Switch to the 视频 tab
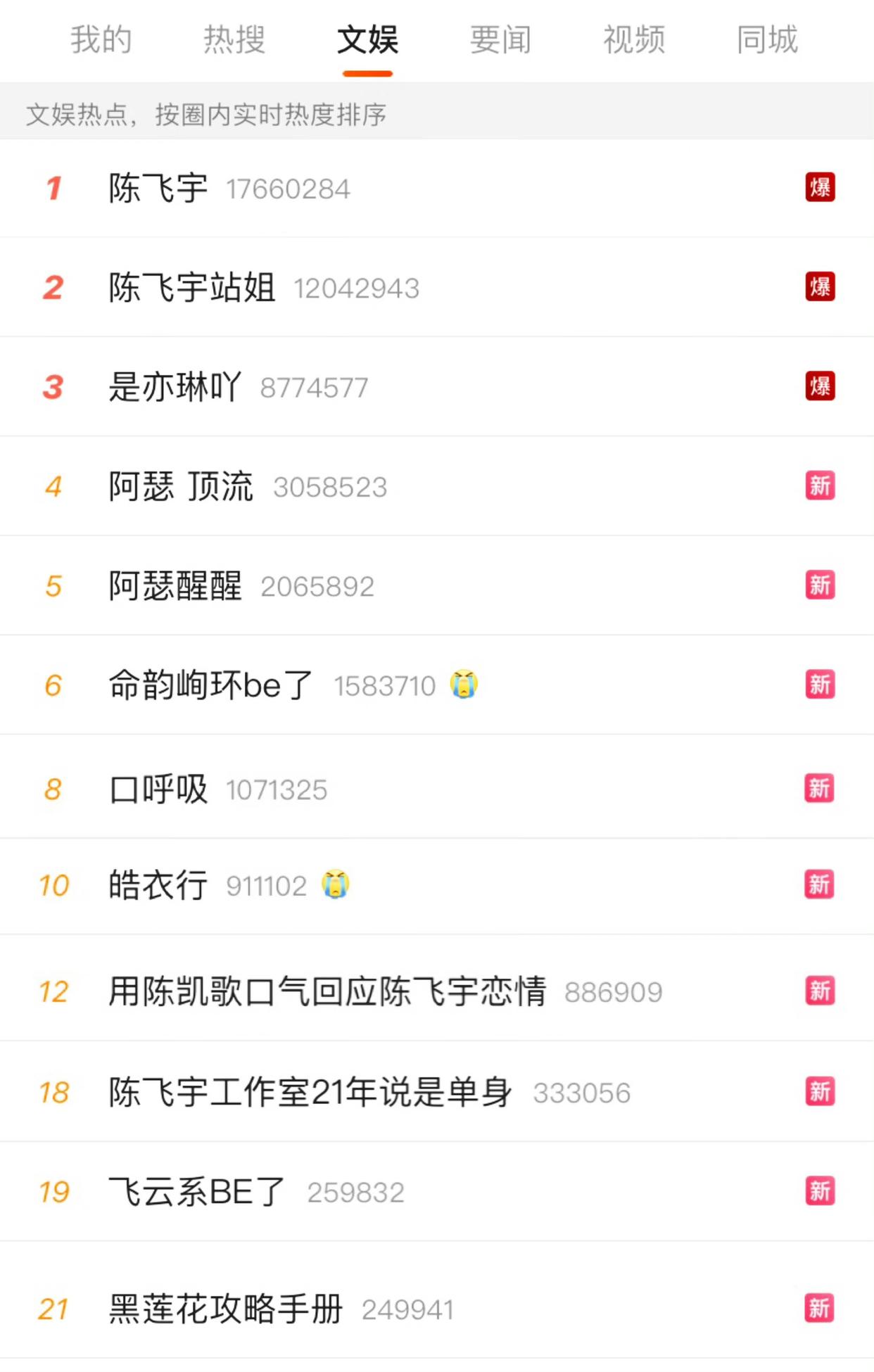The width and height of the screenshot is (874, 1372). click(x=633, y=41)
